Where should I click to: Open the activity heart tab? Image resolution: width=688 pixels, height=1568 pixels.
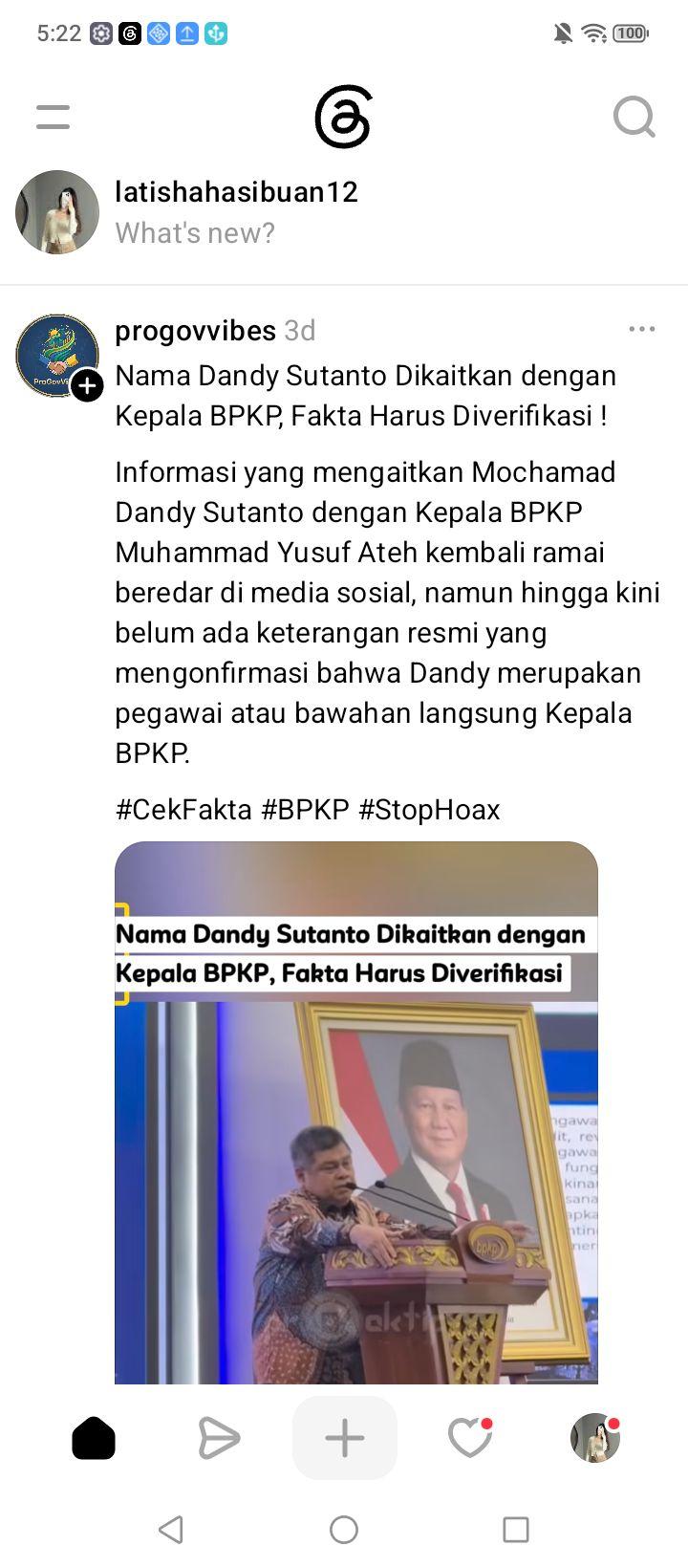tap(470, 1438)
